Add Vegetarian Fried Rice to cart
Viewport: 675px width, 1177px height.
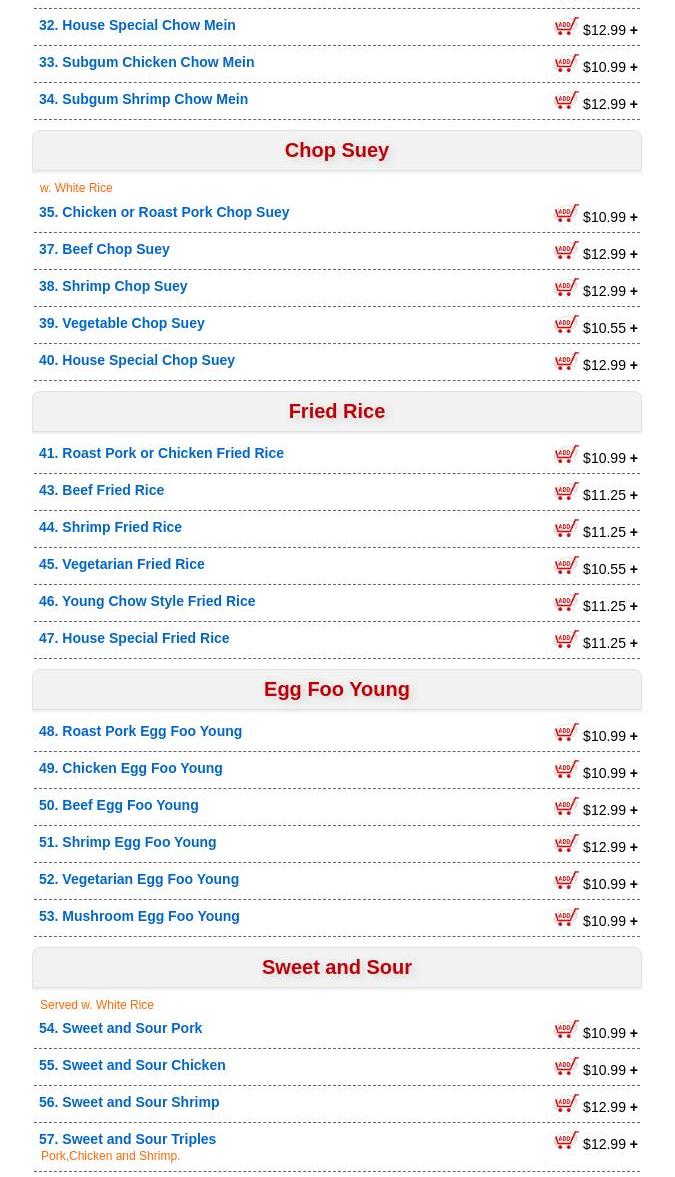click(566, 565)
